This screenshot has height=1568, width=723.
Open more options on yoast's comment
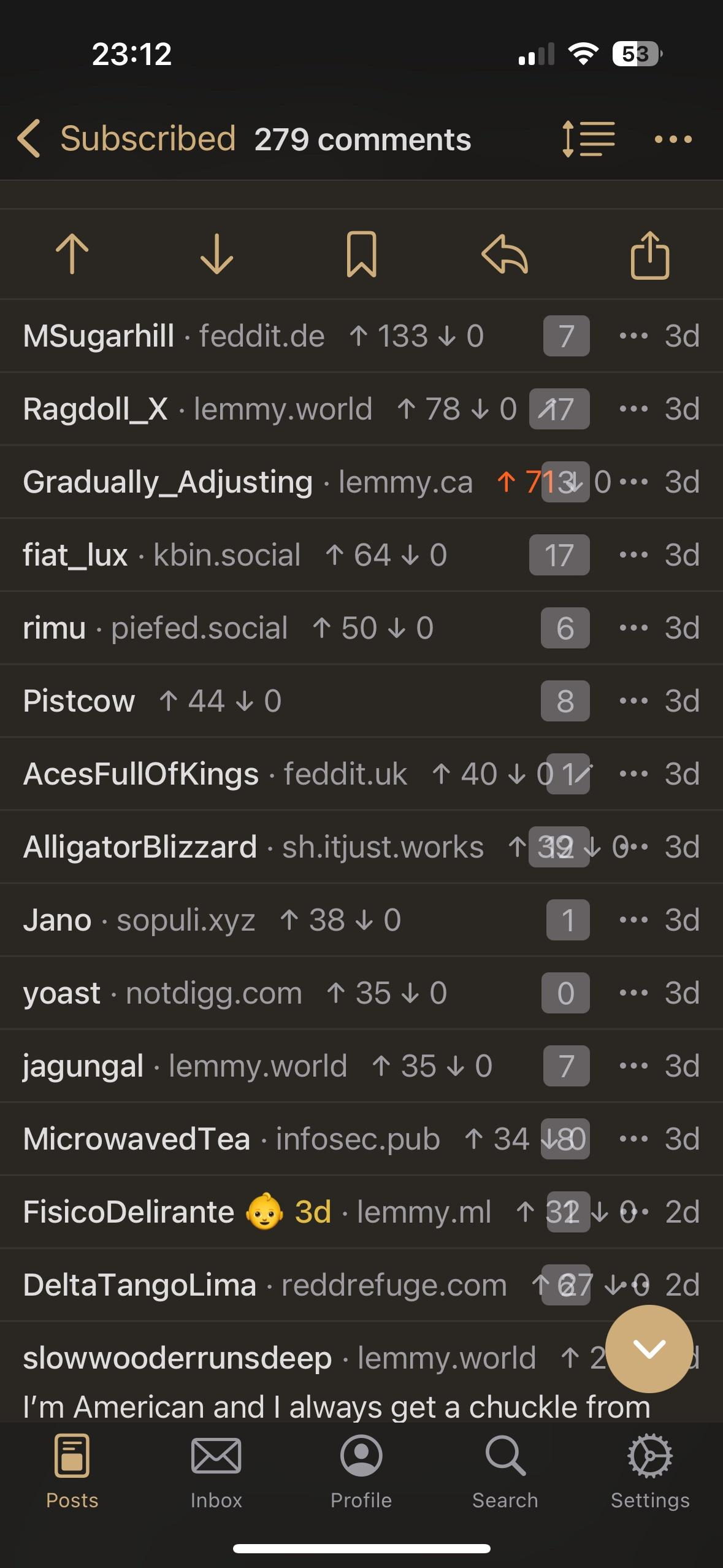pyautogui.click(x=633, y=993)
